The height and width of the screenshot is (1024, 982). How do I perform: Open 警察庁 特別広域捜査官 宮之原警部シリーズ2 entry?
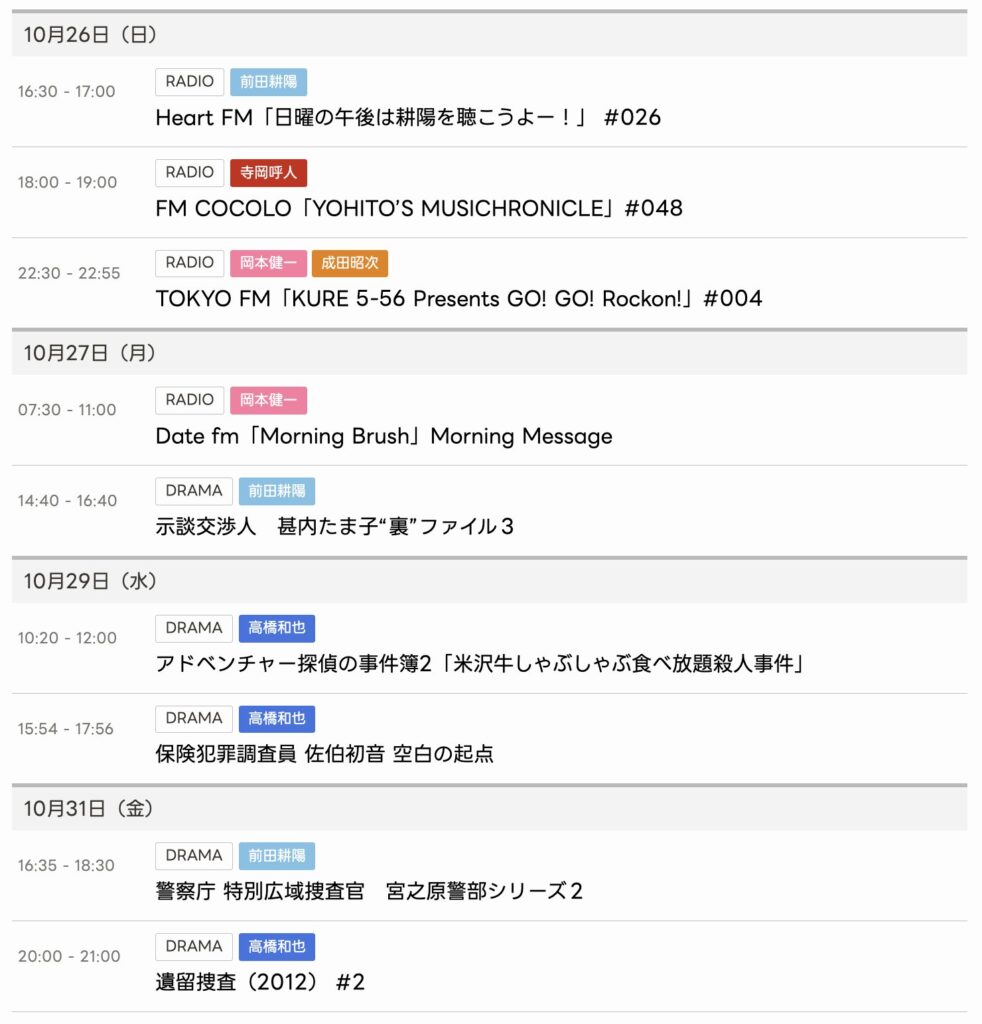[x=369, y=891]
